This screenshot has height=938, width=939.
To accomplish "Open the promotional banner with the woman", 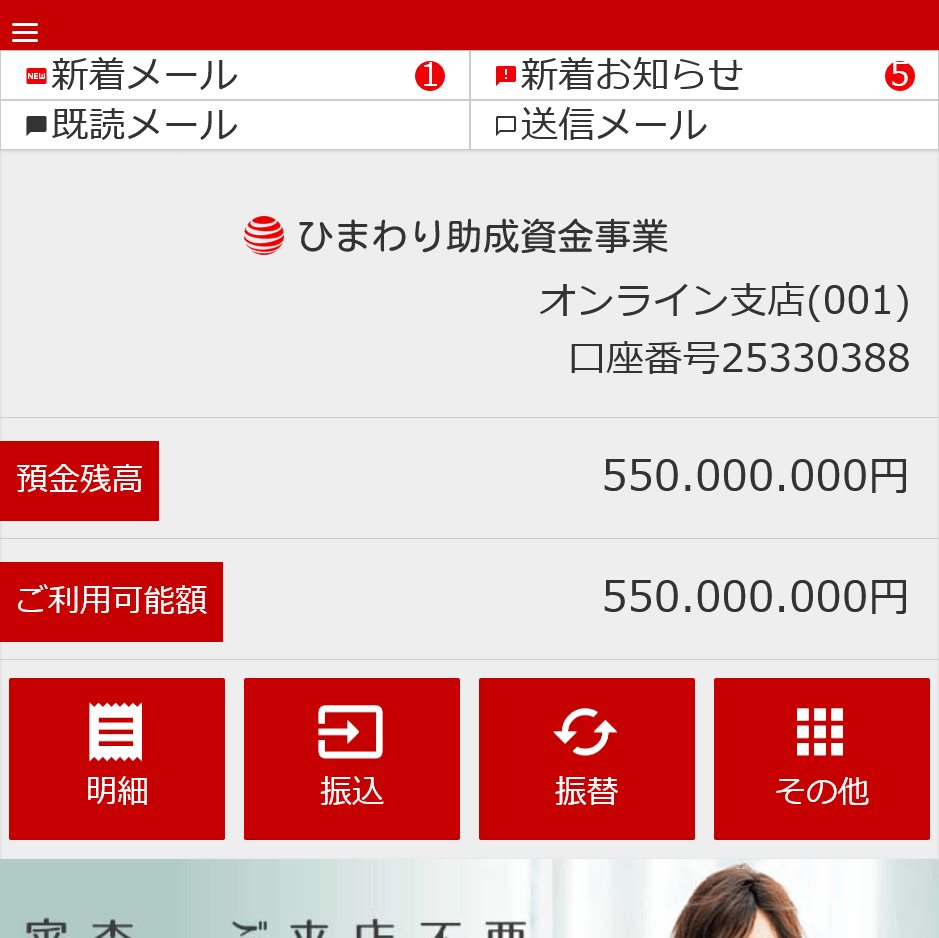I will 469,899.
